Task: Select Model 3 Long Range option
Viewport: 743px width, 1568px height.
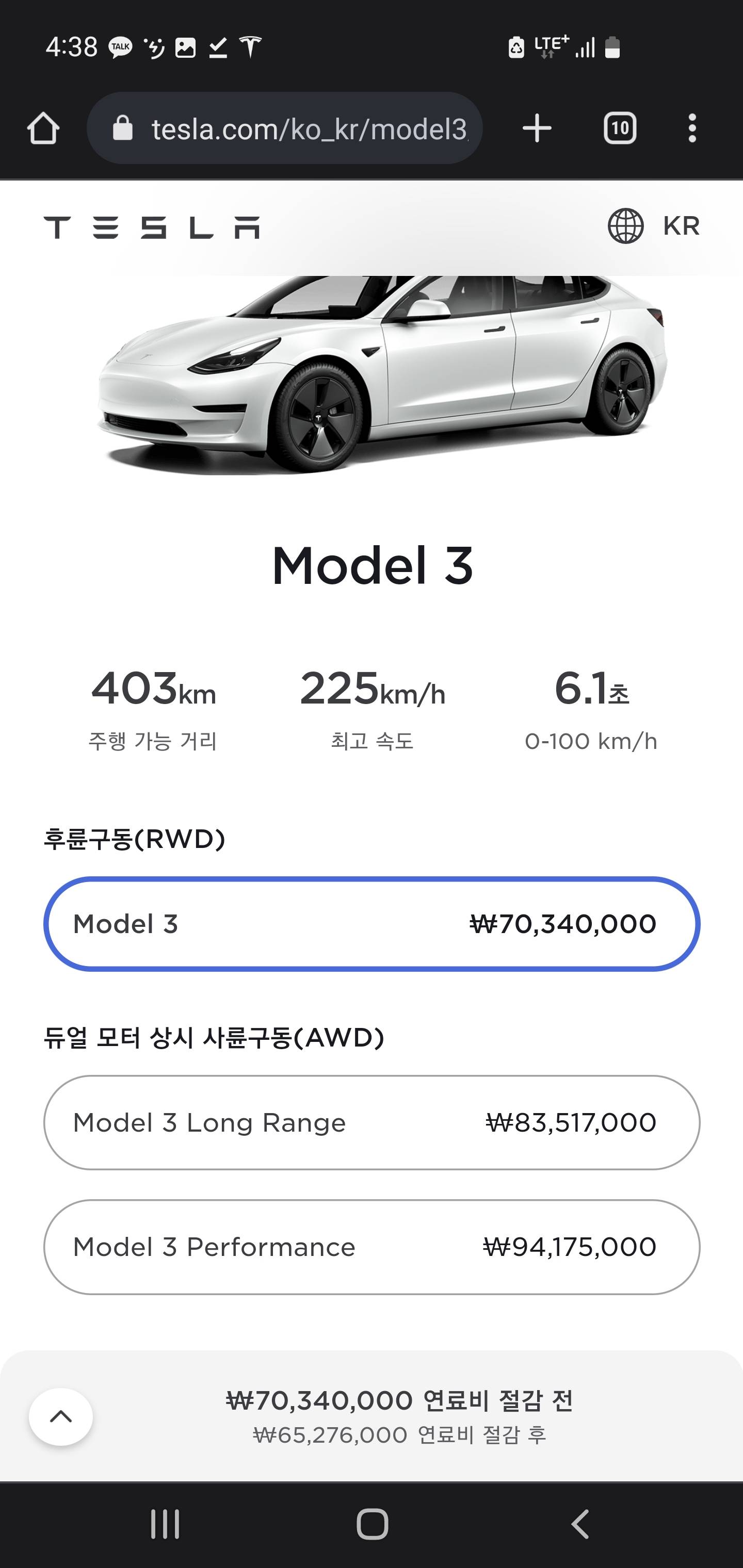Action: (x=372, y=1122)
